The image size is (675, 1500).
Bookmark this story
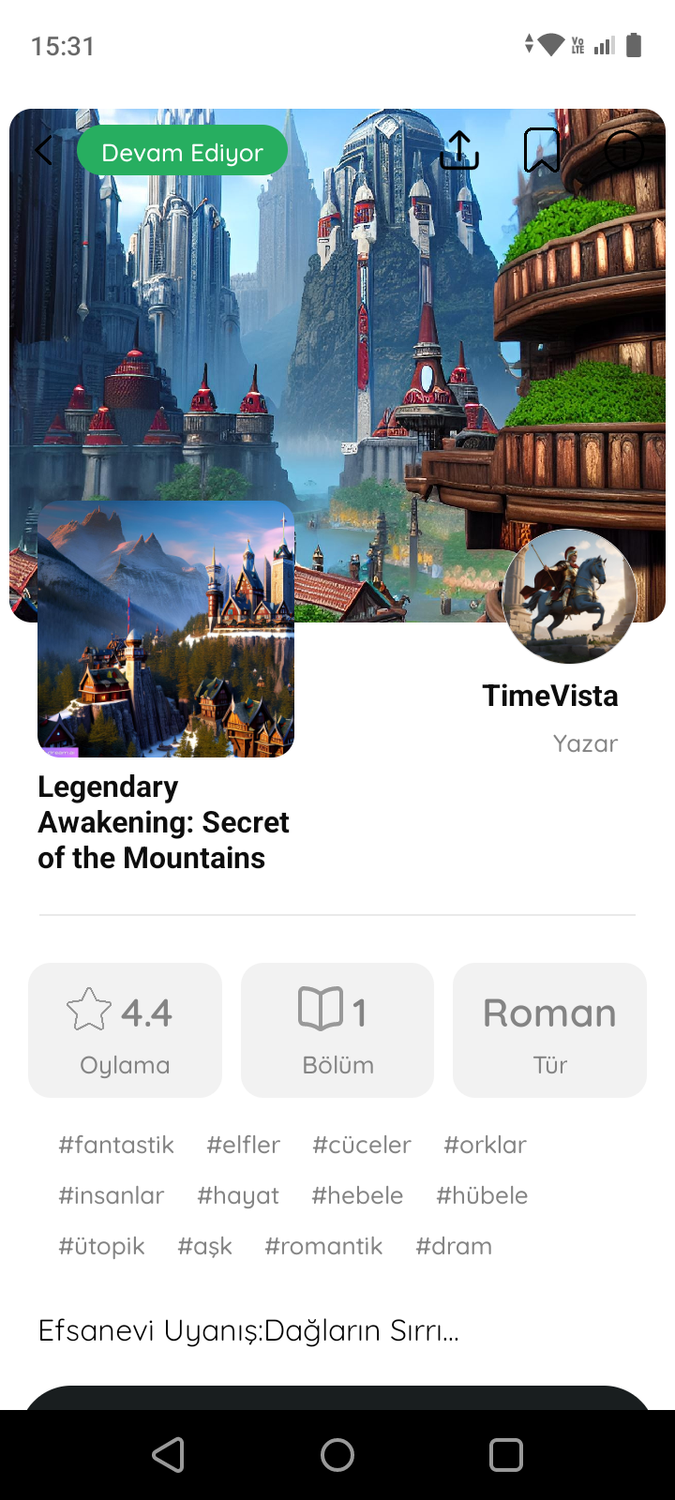[x=541, y=151]
